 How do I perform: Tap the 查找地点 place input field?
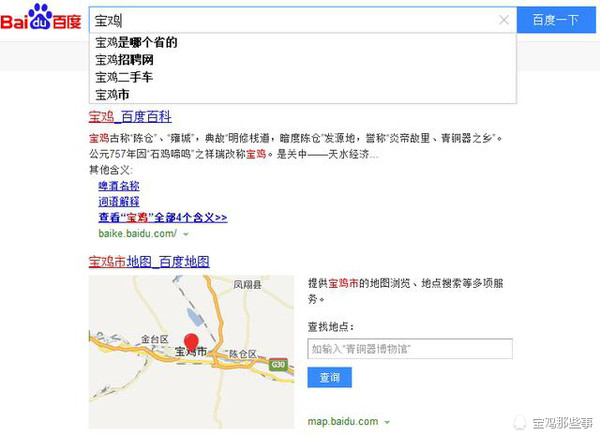[x=409, y=349]
